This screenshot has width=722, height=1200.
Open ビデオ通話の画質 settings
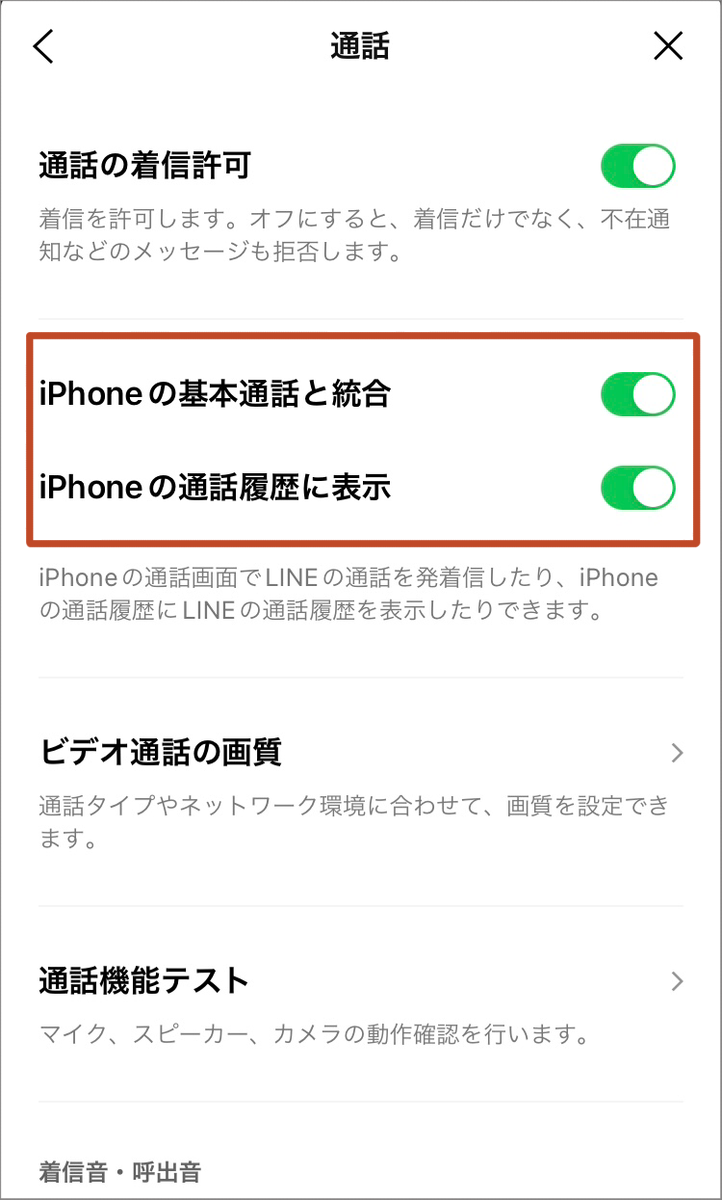point(360,752)
